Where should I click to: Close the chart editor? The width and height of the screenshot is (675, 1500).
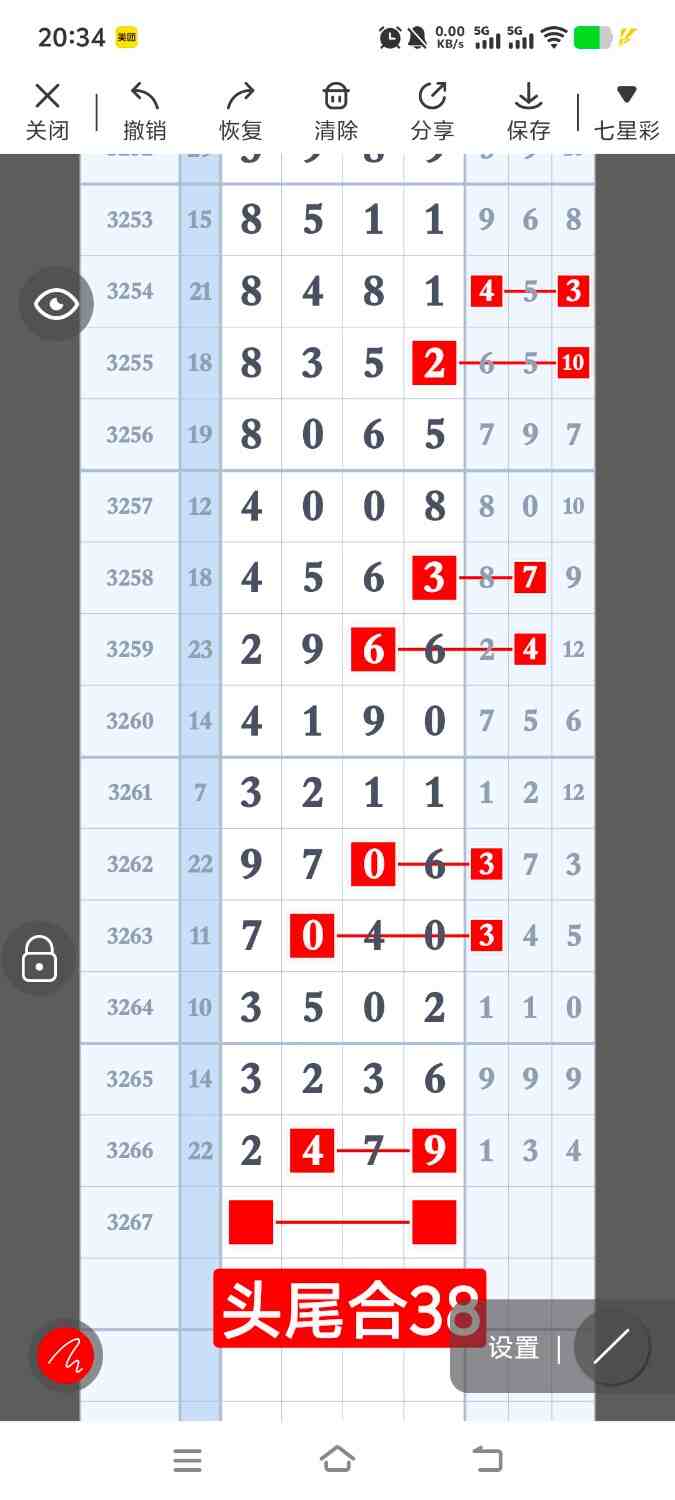coord(47,112)
